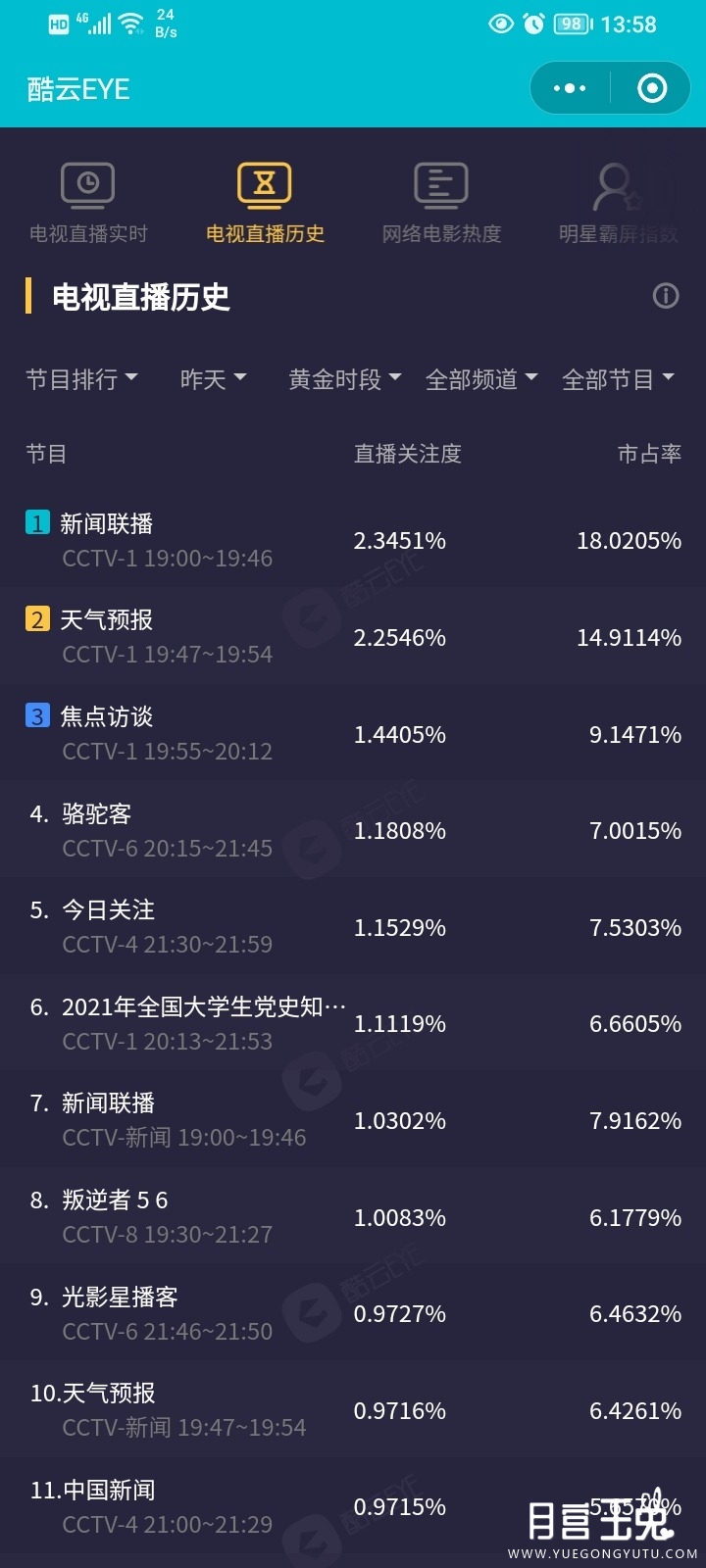View details for 焦点访谈
The height and width of the screenshot is (1568, 706).
[353, 733]
